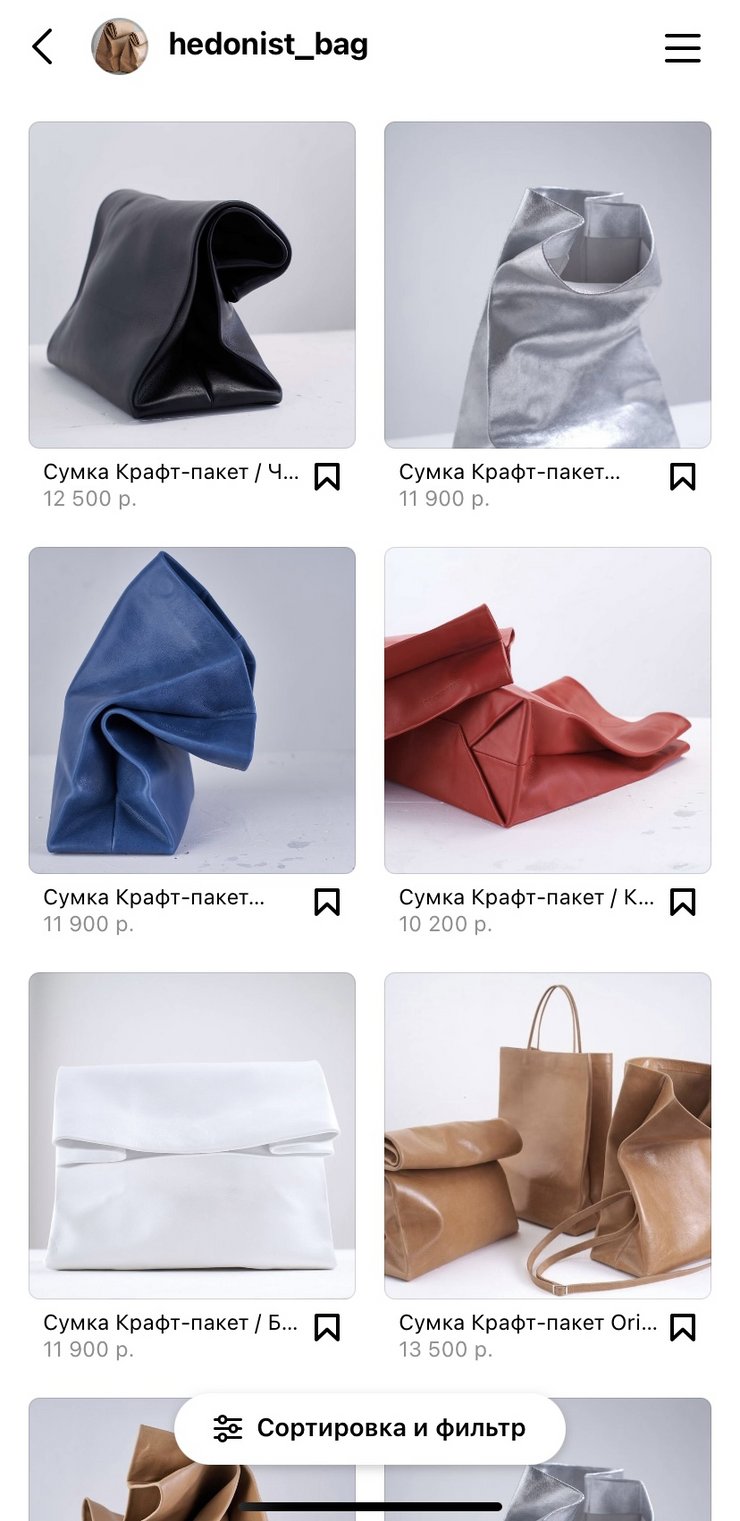Open the blue Крафт-пакет bag
The width and height of the screenshot is (740, 1521).
(192, 710)
